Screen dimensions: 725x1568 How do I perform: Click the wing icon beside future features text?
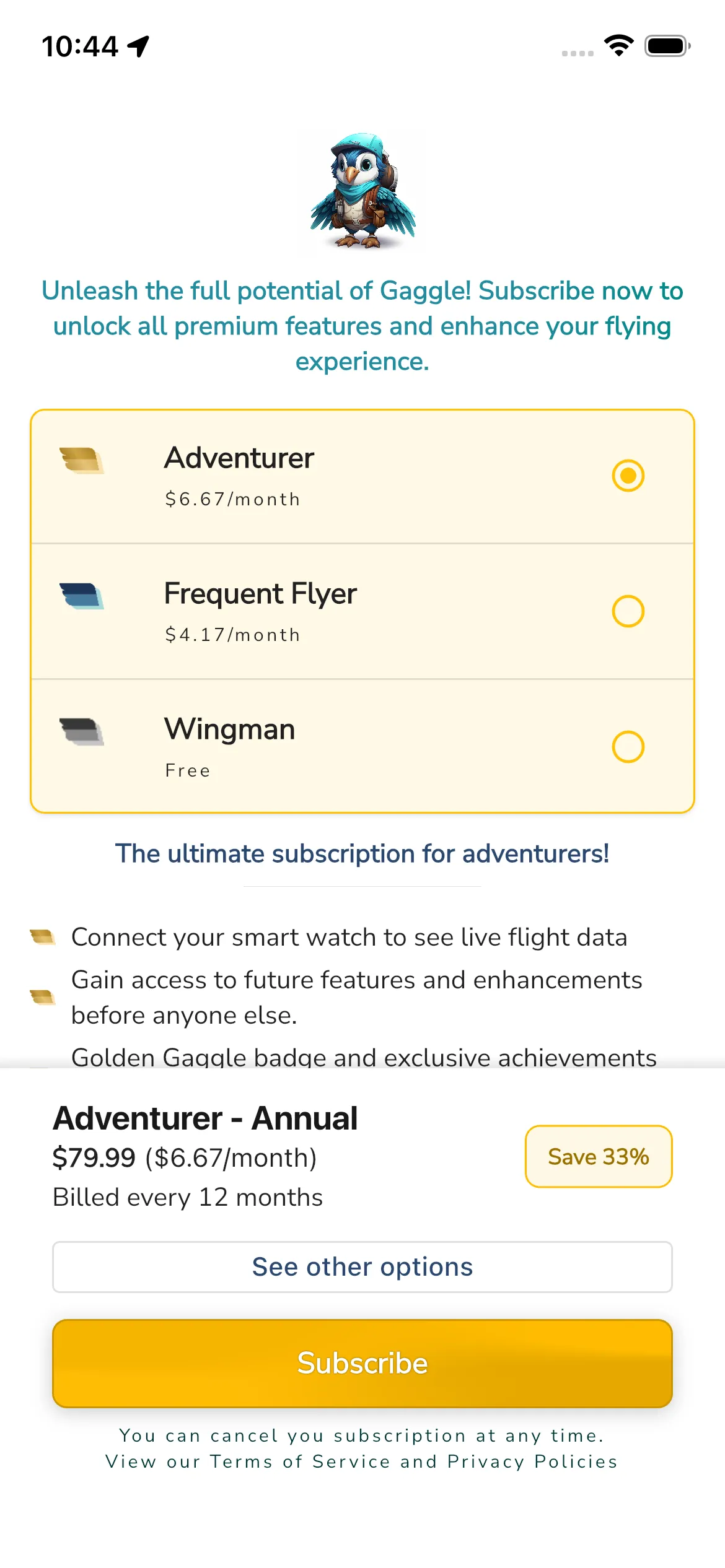tap(41, 997)
